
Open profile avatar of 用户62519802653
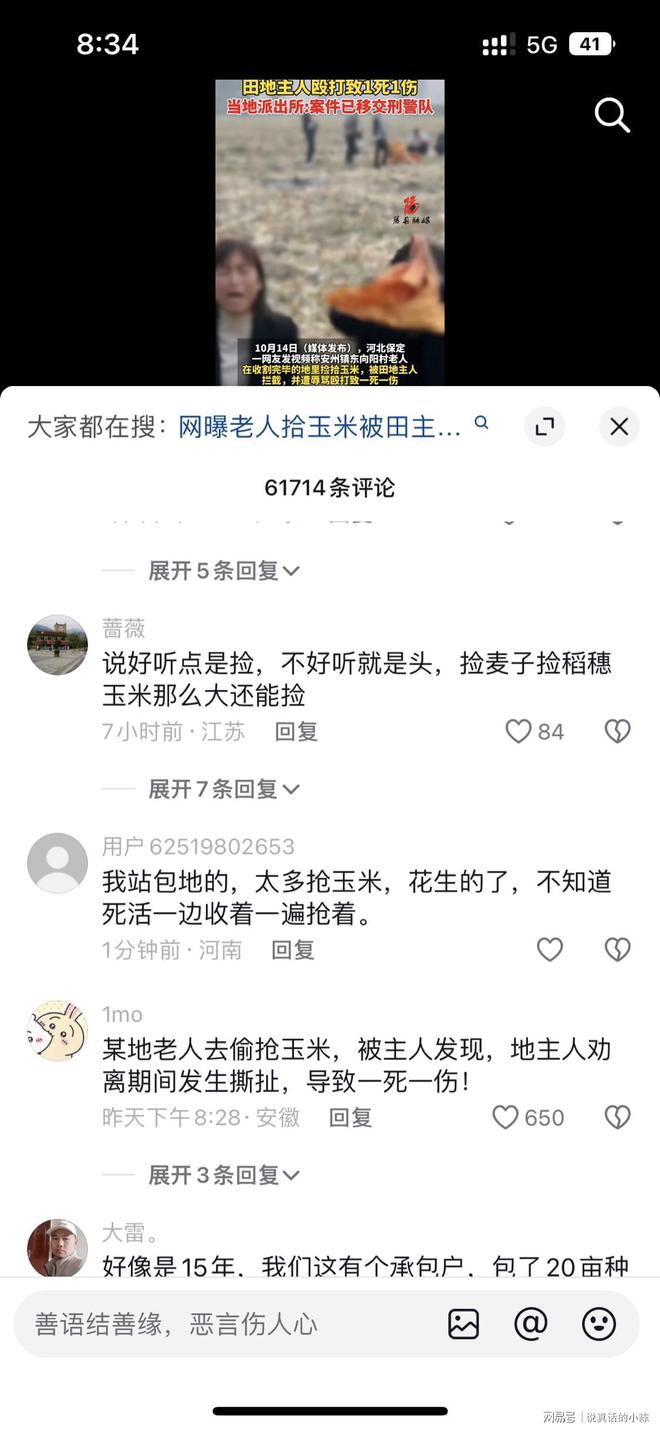tap(57, 863)
